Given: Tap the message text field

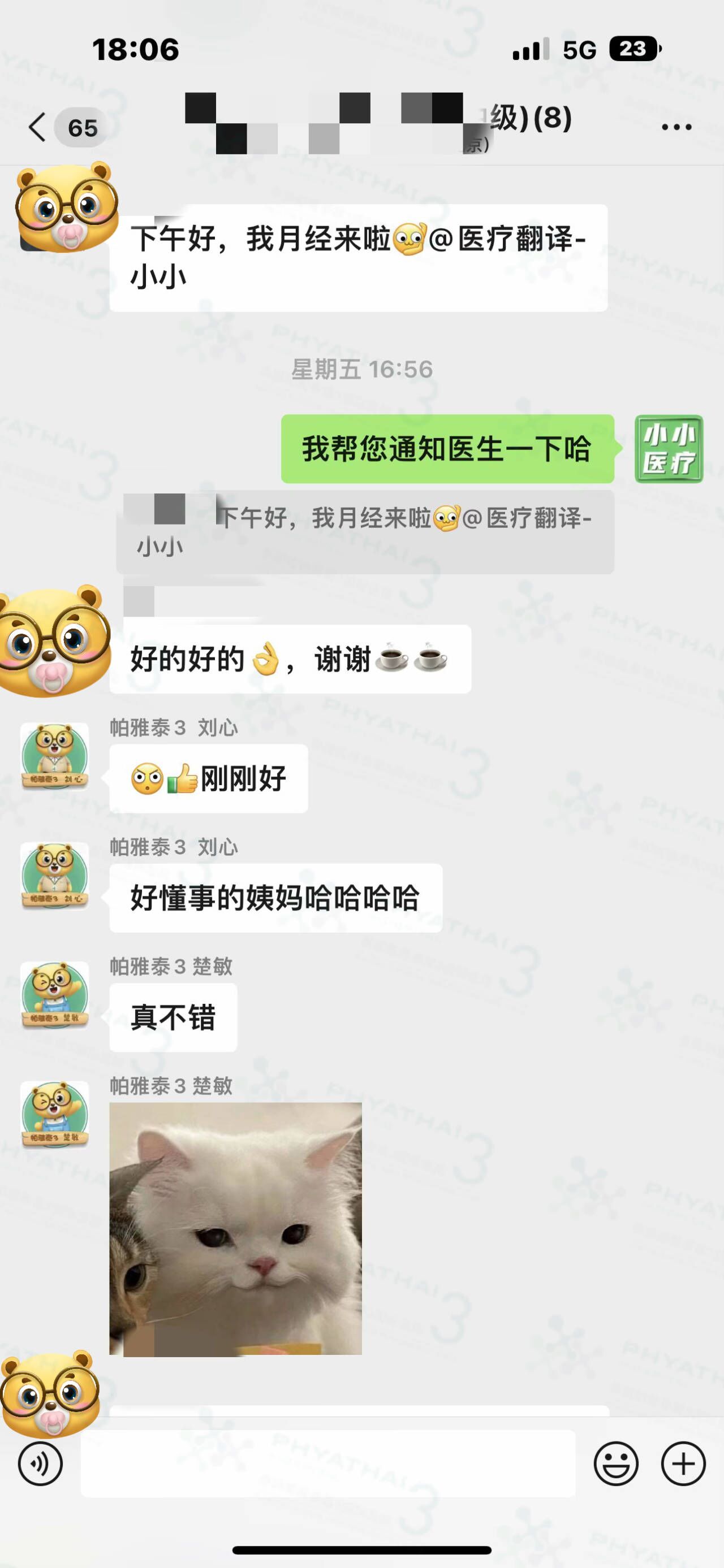Looking at the screenshot, I should [x=327, y=1463].
